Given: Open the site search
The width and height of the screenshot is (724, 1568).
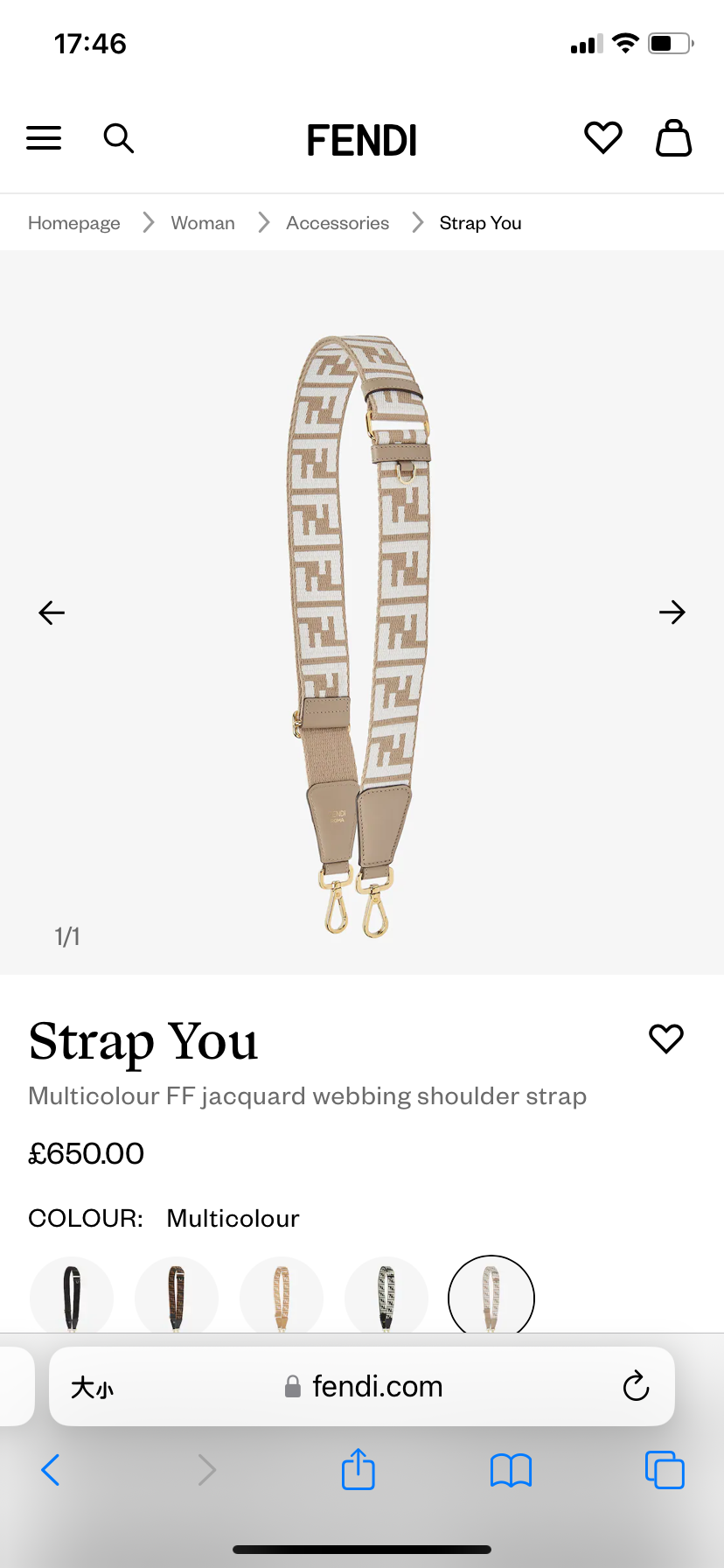Looking at the screenshot, I should coord(118,138).
